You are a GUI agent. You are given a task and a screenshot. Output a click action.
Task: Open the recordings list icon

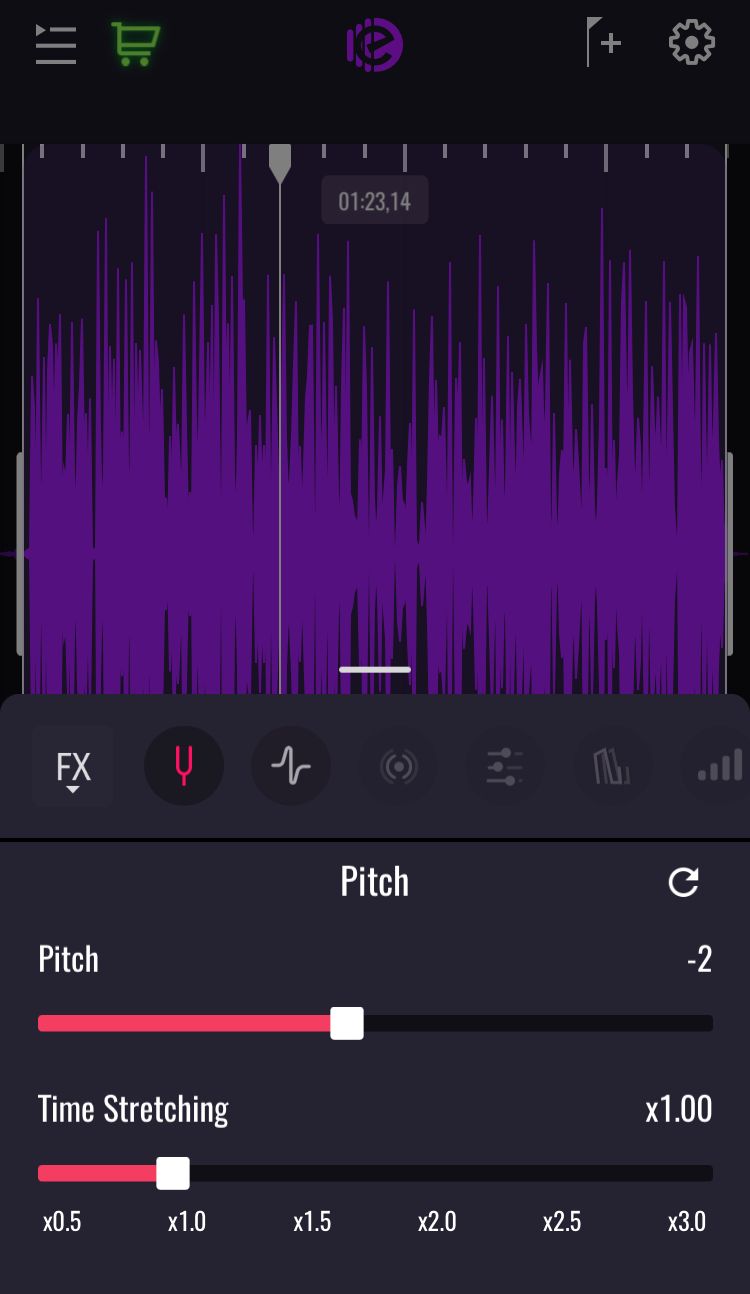[55, 44]
